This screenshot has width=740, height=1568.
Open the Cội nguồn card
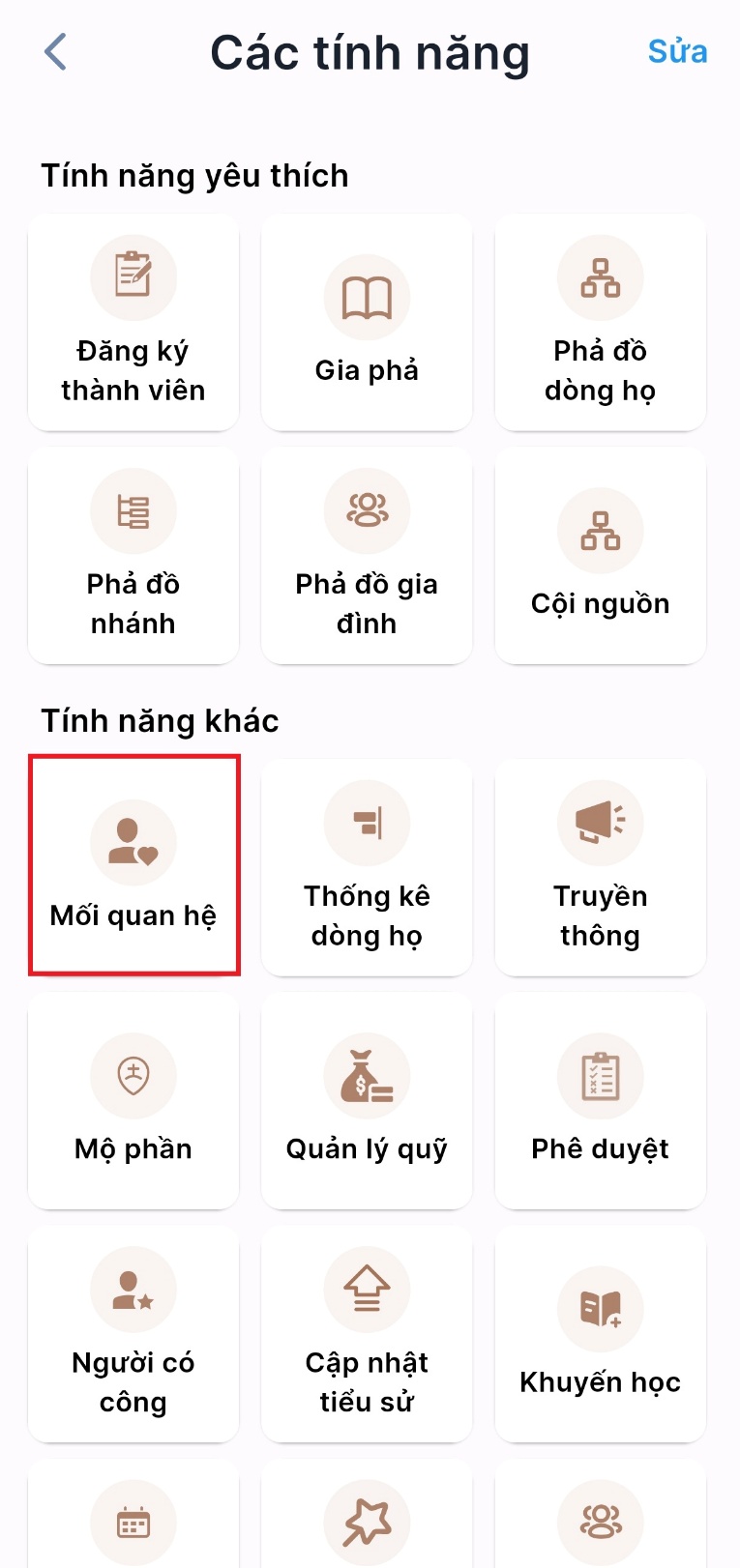tap(600, 556)
